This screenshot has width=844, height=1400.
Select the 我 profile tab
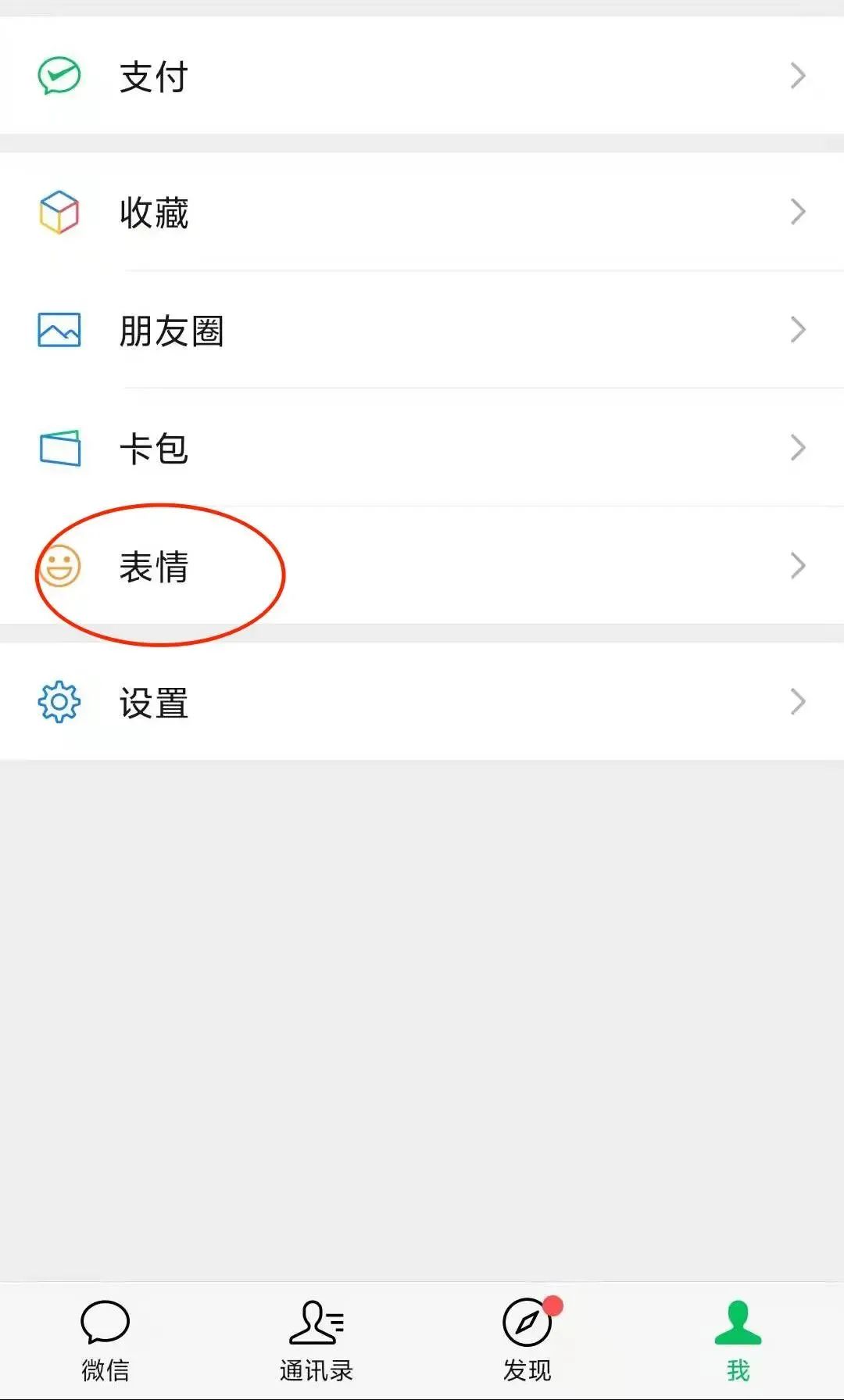pyautogui.click(x=738, y=1341)
